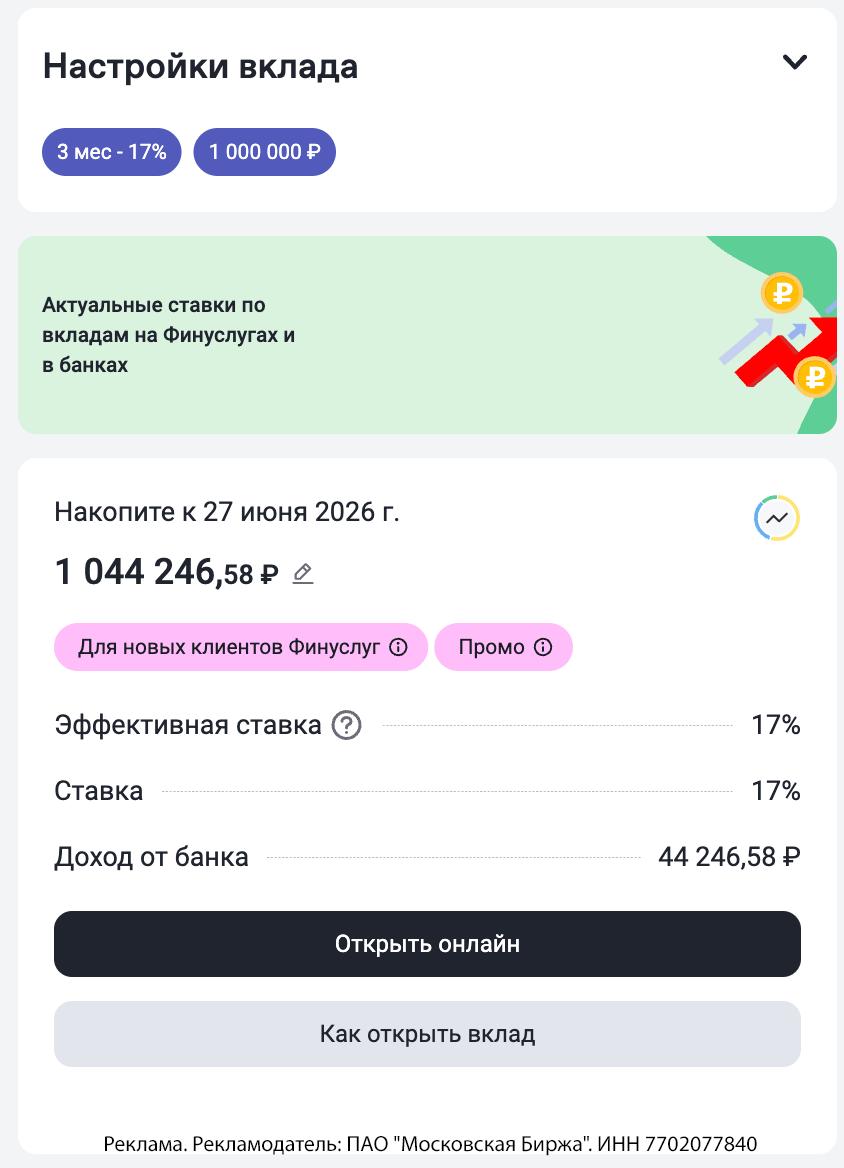The width and height of the screenshot is (844, 1168).
Task: Open Как открыть вклад instructions
Action: (427, 1034)
